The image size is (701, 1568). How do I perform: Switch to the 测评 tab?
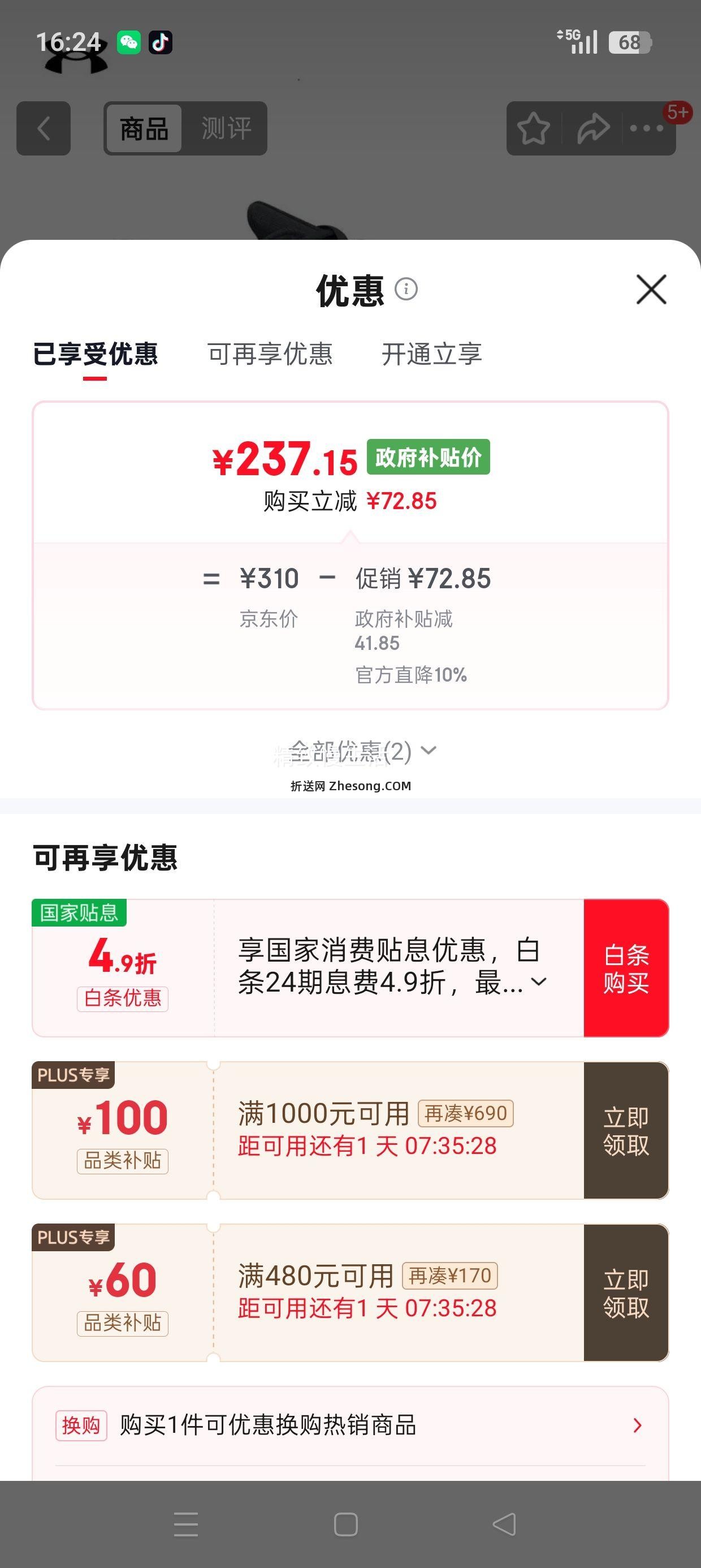pos(225,128)
